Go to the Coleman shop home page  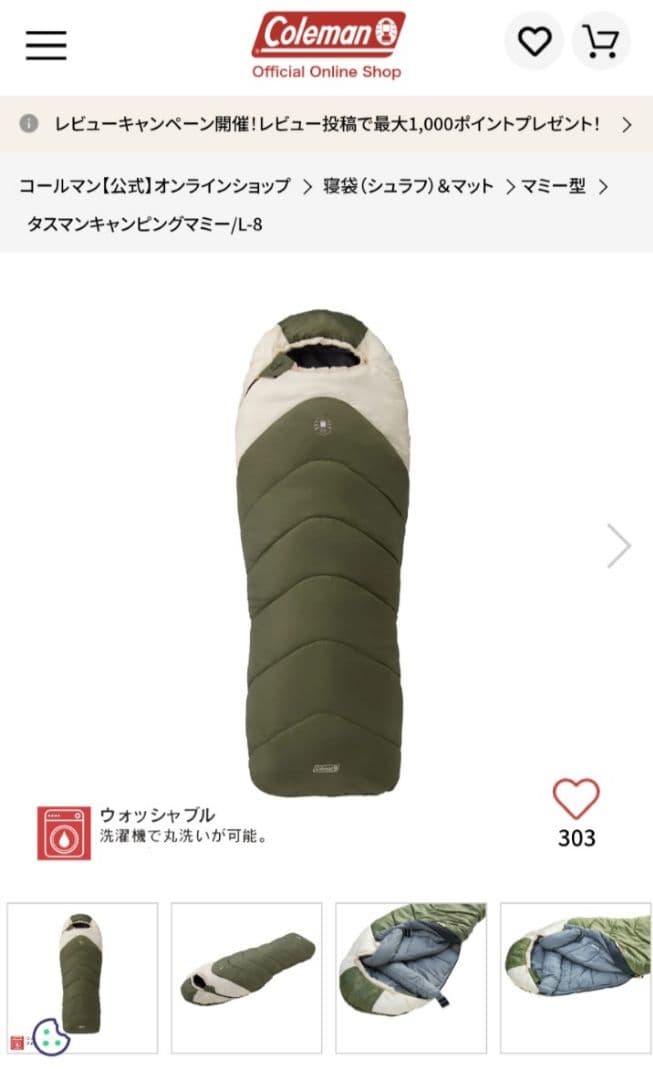coord(327,45)
